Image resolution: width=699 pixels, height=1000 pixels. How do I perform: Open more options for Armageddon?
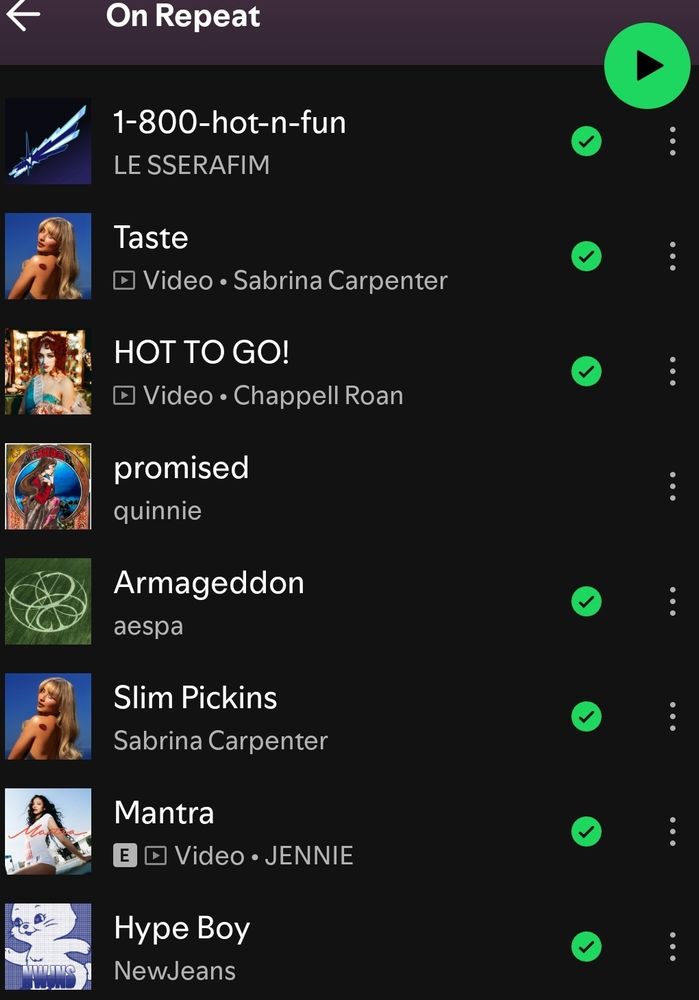point(672,602)
